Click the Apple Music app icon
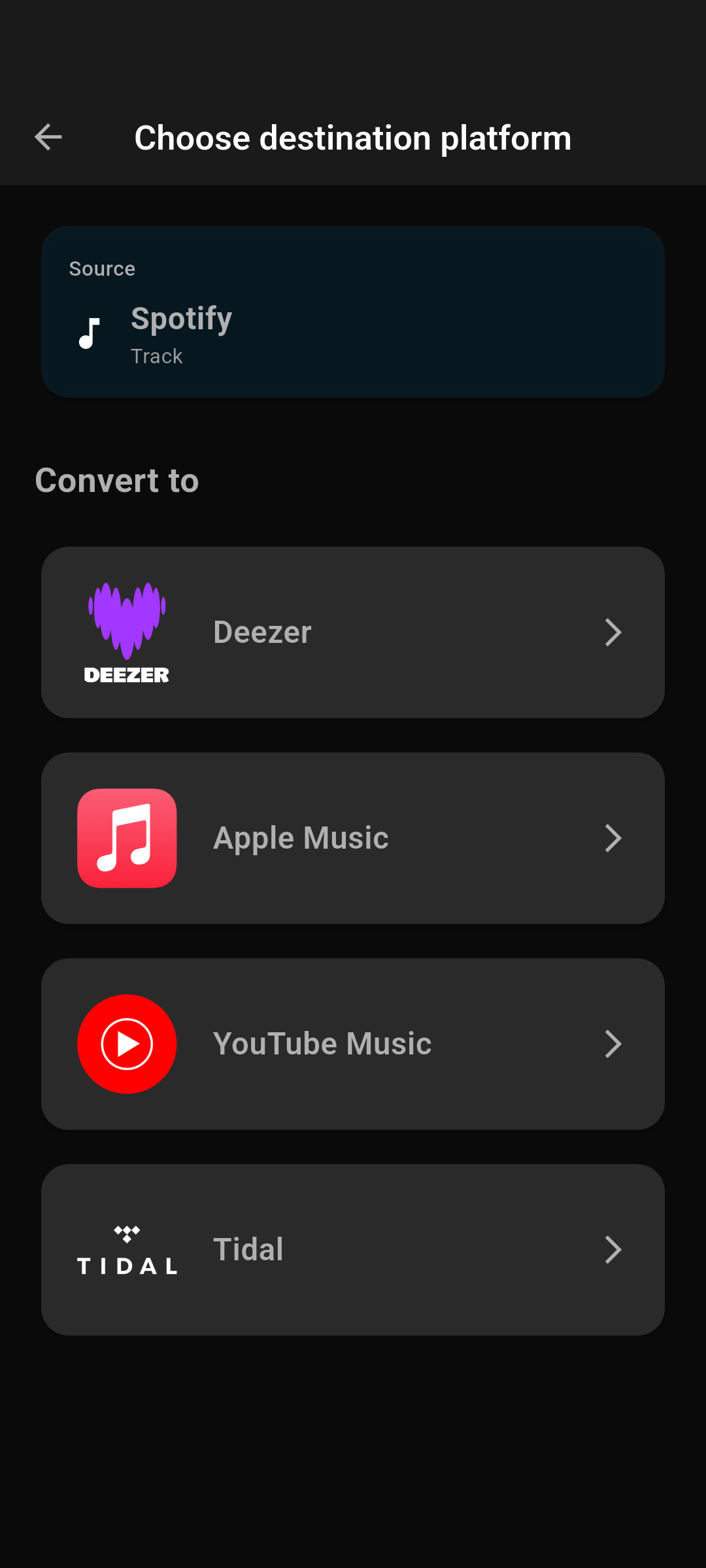706x1568 pixels. [127, 838]
